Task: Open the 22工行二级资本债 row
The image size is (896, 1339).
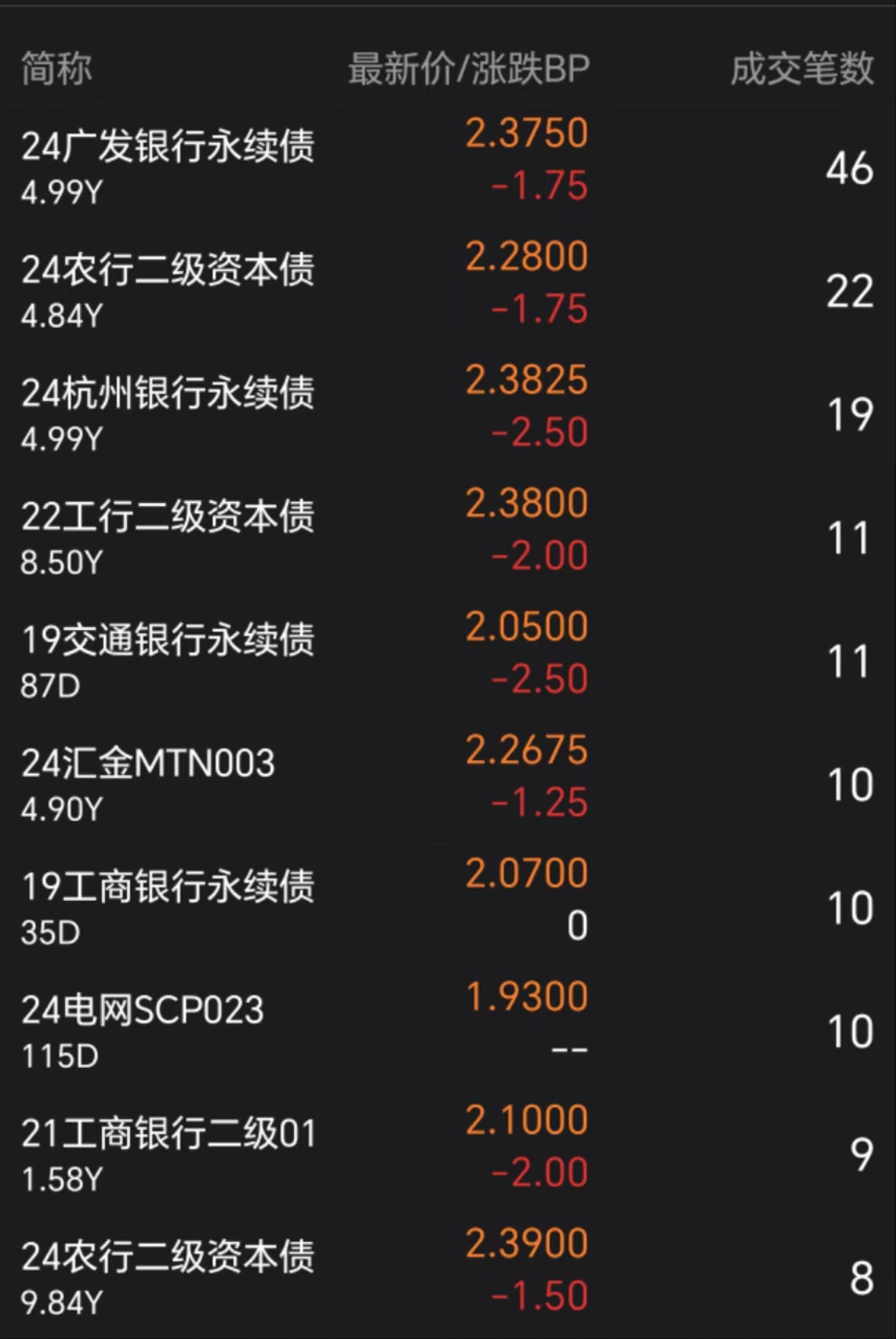Action: [x=168, y=516]
